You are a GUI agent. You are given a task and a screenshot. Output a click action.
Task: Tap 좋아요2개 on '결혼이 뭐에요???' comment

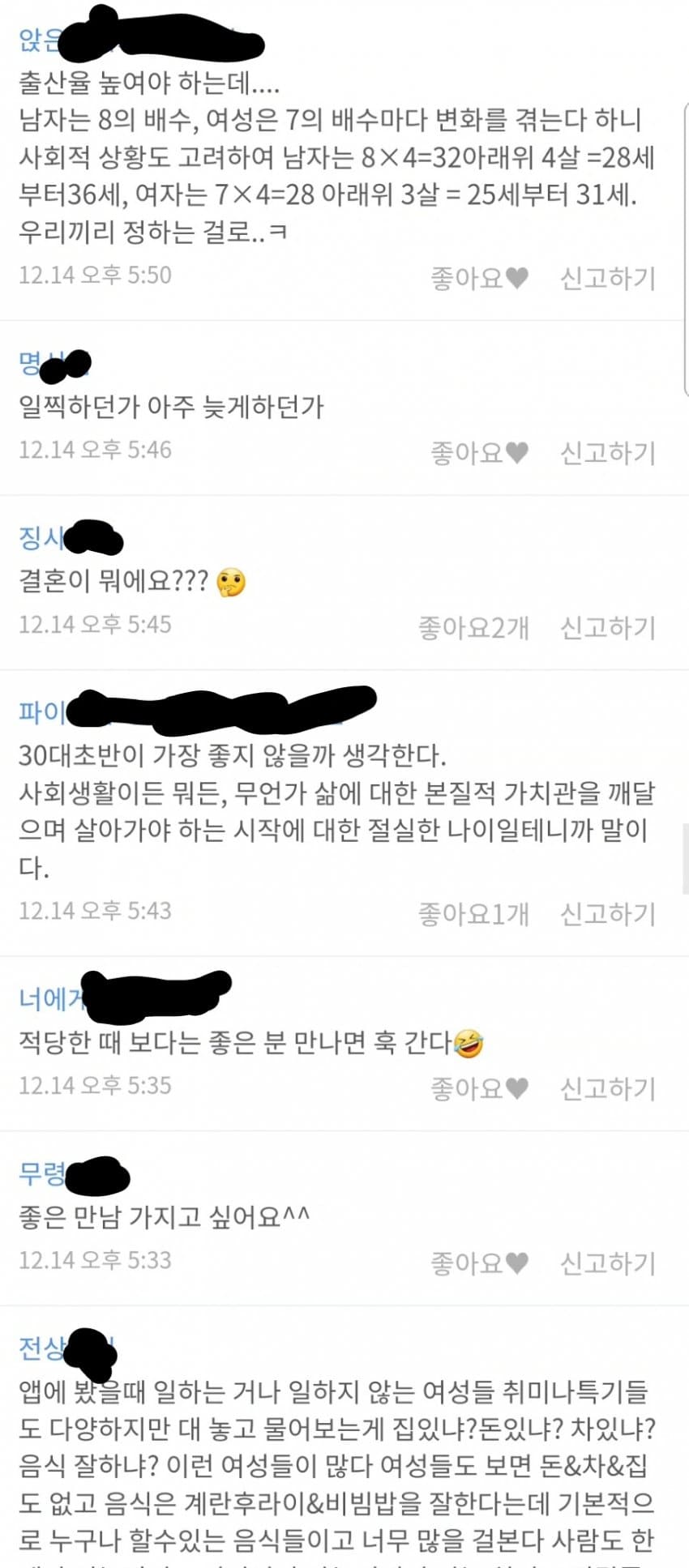point(473,627)
